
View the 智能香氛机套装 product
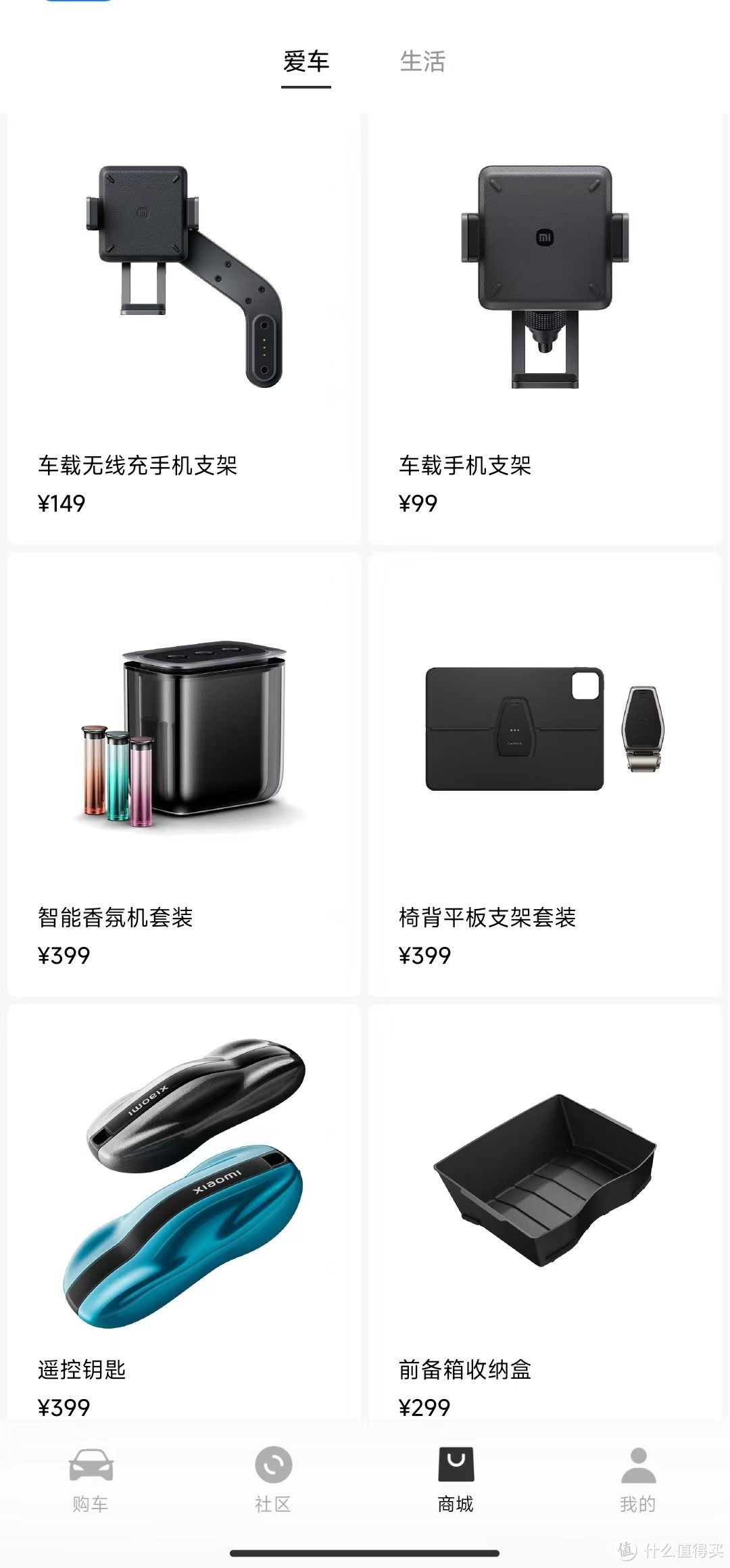click(184, 775)
